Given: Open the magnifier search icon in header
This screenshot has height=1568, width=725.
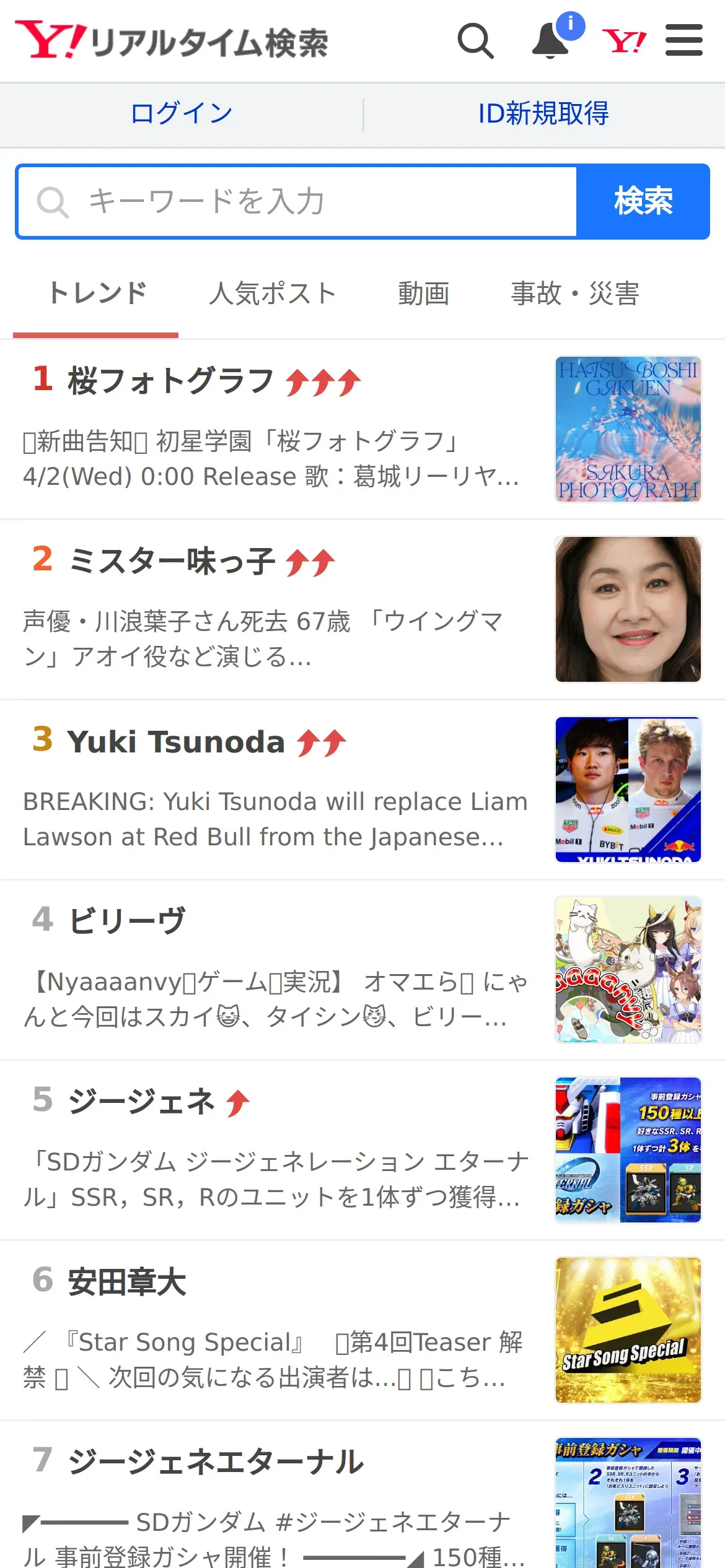Looking at the screenshot, I should coord(475,41).
